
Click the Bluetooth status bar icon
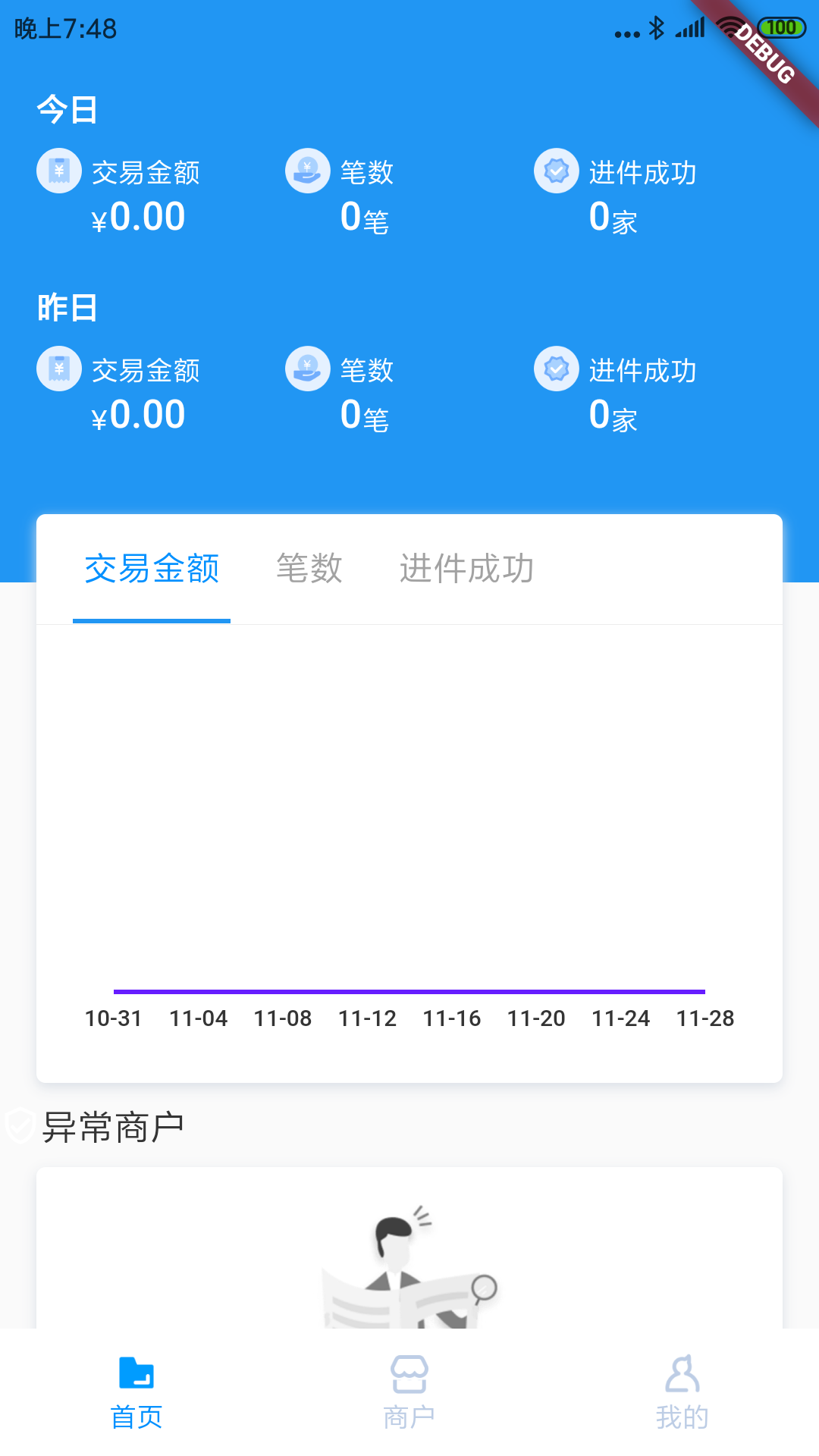point(657,27)
